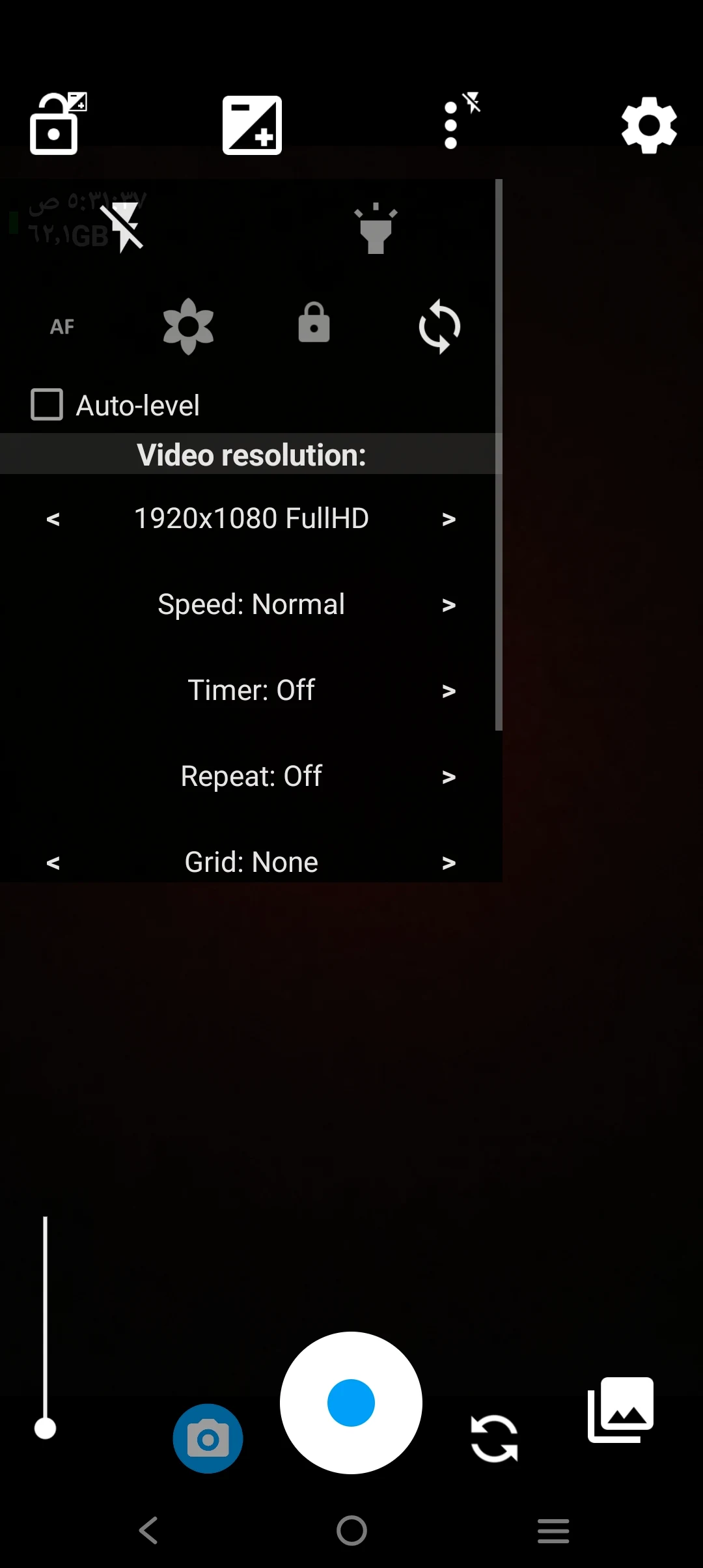Open exposure compensation controls
Image resolution: width=703 pixels, height=1568 pixels.
pos(252,125)
